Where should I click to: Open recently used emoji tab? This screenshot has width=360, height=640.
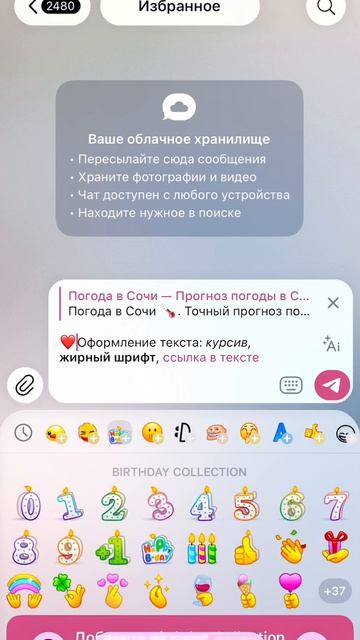tap(23, 432)
